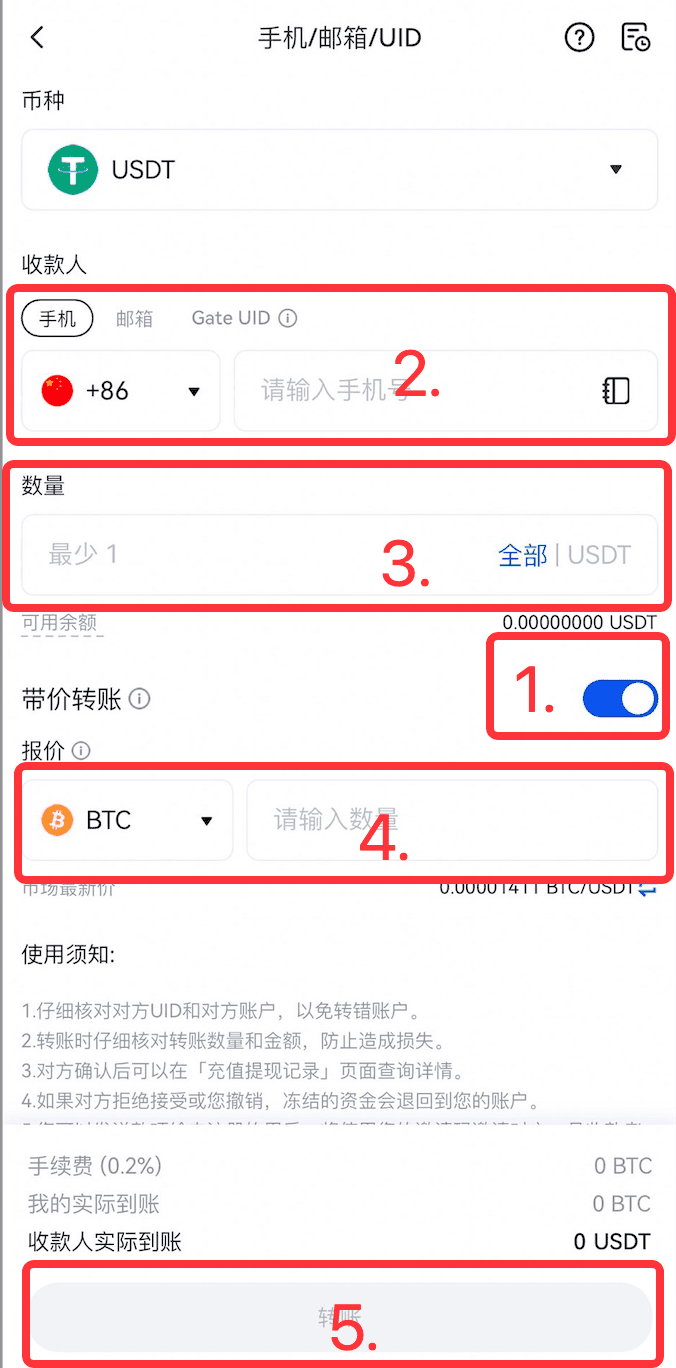The width and height of the screenshot is (676, 1368).
Task: Tap the 转账 transfer button
Action: tap(339, 1318)
